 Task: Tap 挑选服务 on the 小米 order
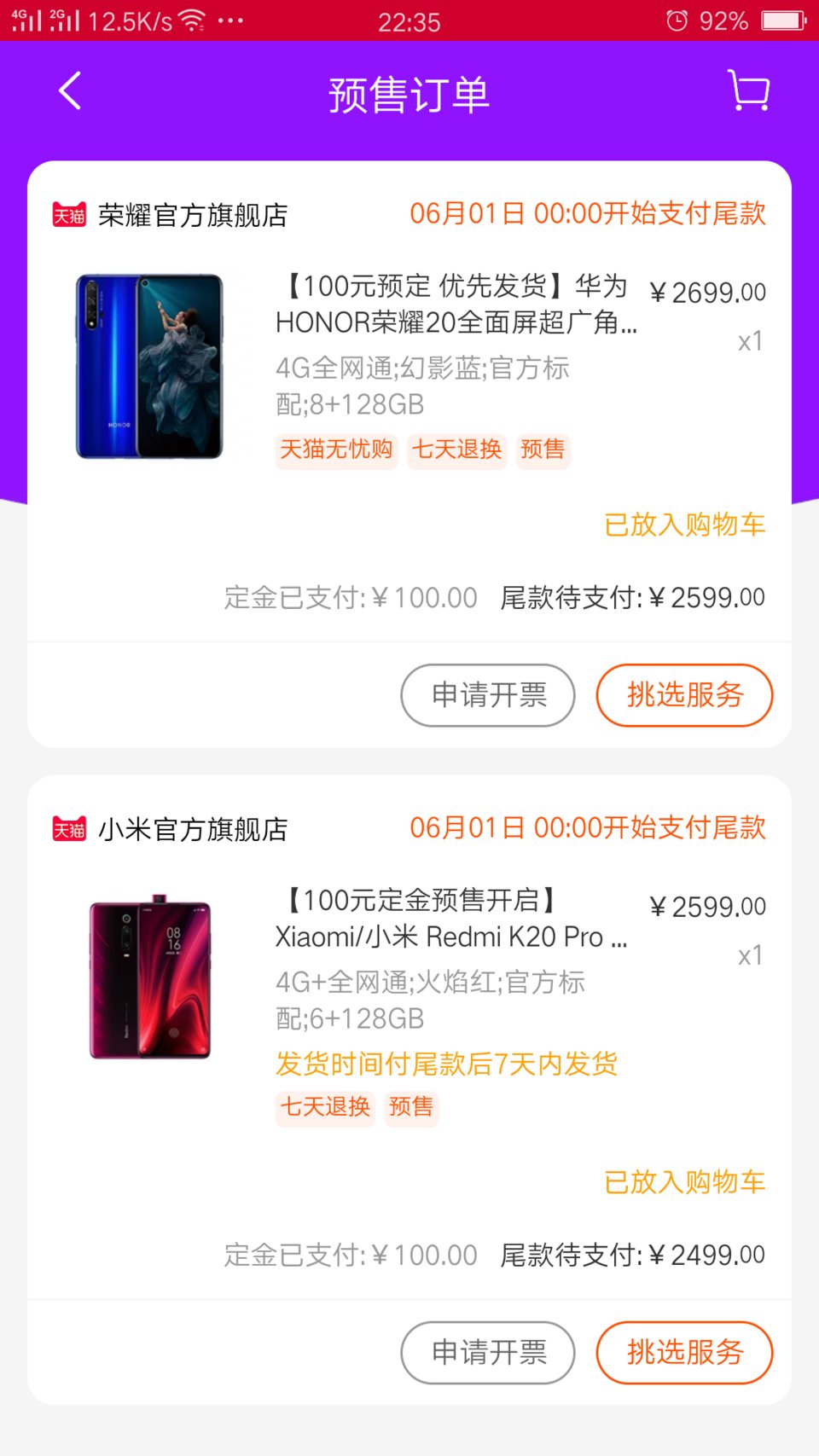click(684, 1353)
